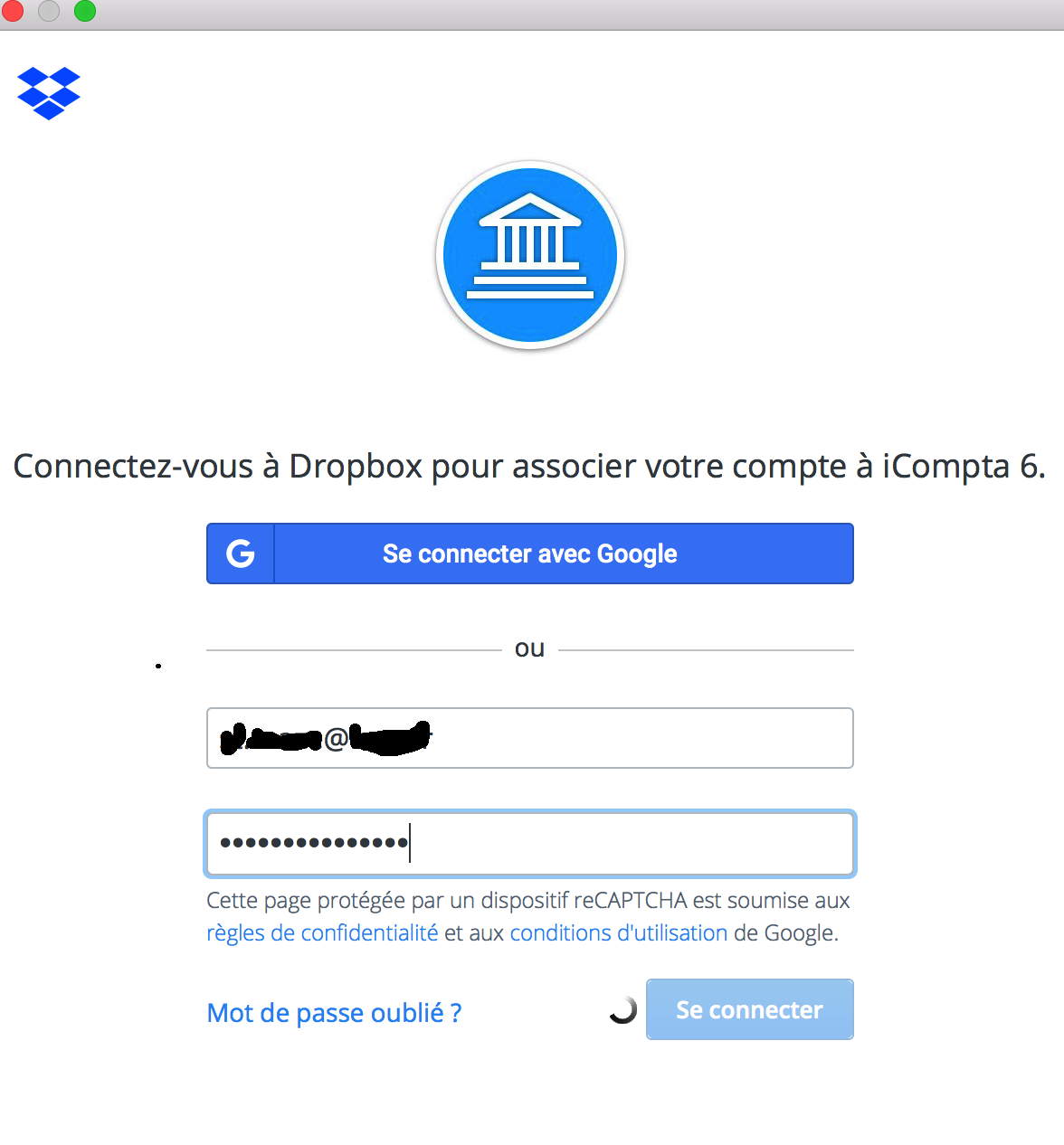Click the gray minimize button
The image size is (1064, 1145).
click(x=48, y=13)
